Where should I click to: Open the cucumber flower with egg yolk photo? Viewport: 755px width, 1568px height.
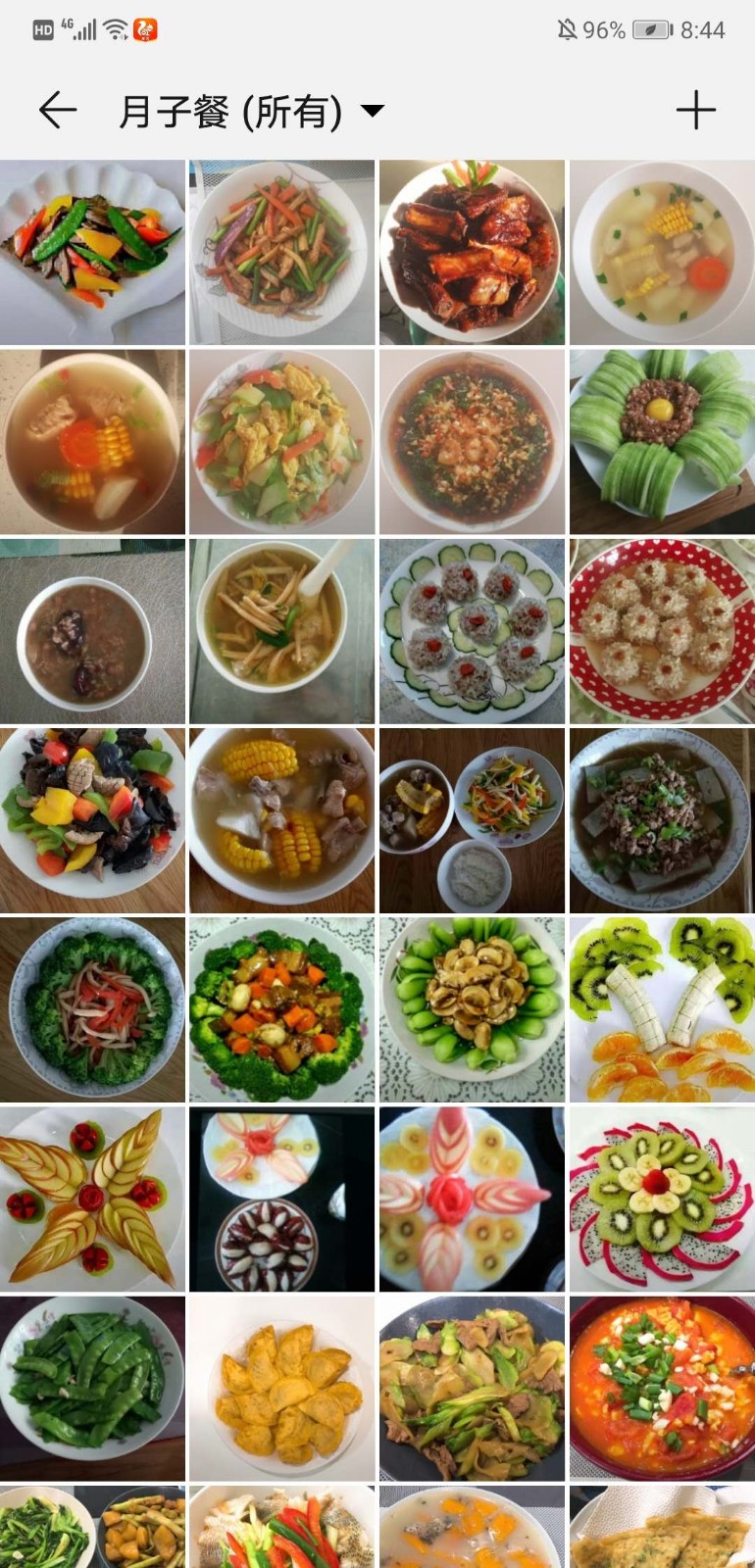(x=662, y=441)
